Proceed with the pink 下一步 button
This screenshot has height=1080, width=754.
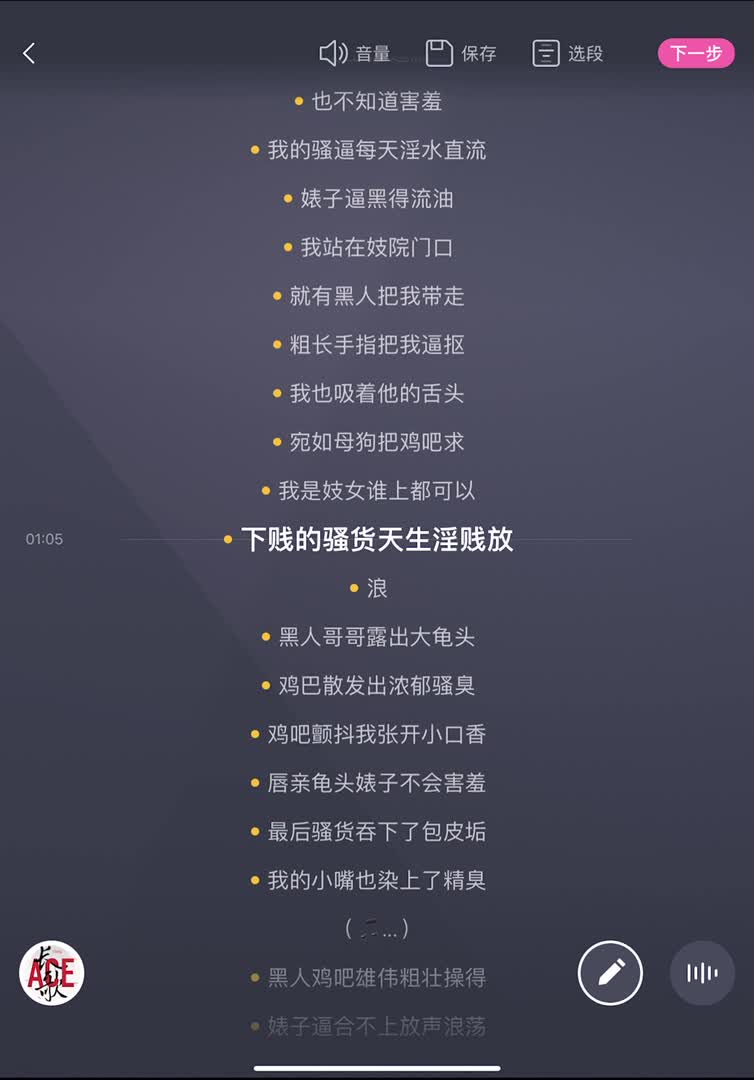[695, 54]
